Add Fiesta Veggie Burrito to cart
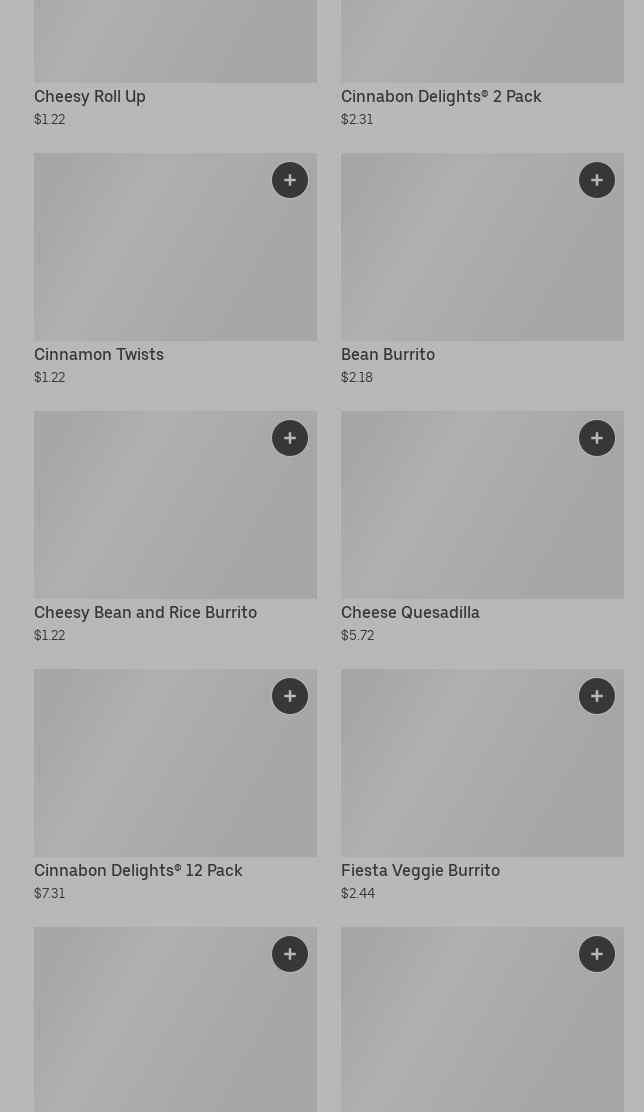This screenshot has height=1112, width=644. click(596, 696)
